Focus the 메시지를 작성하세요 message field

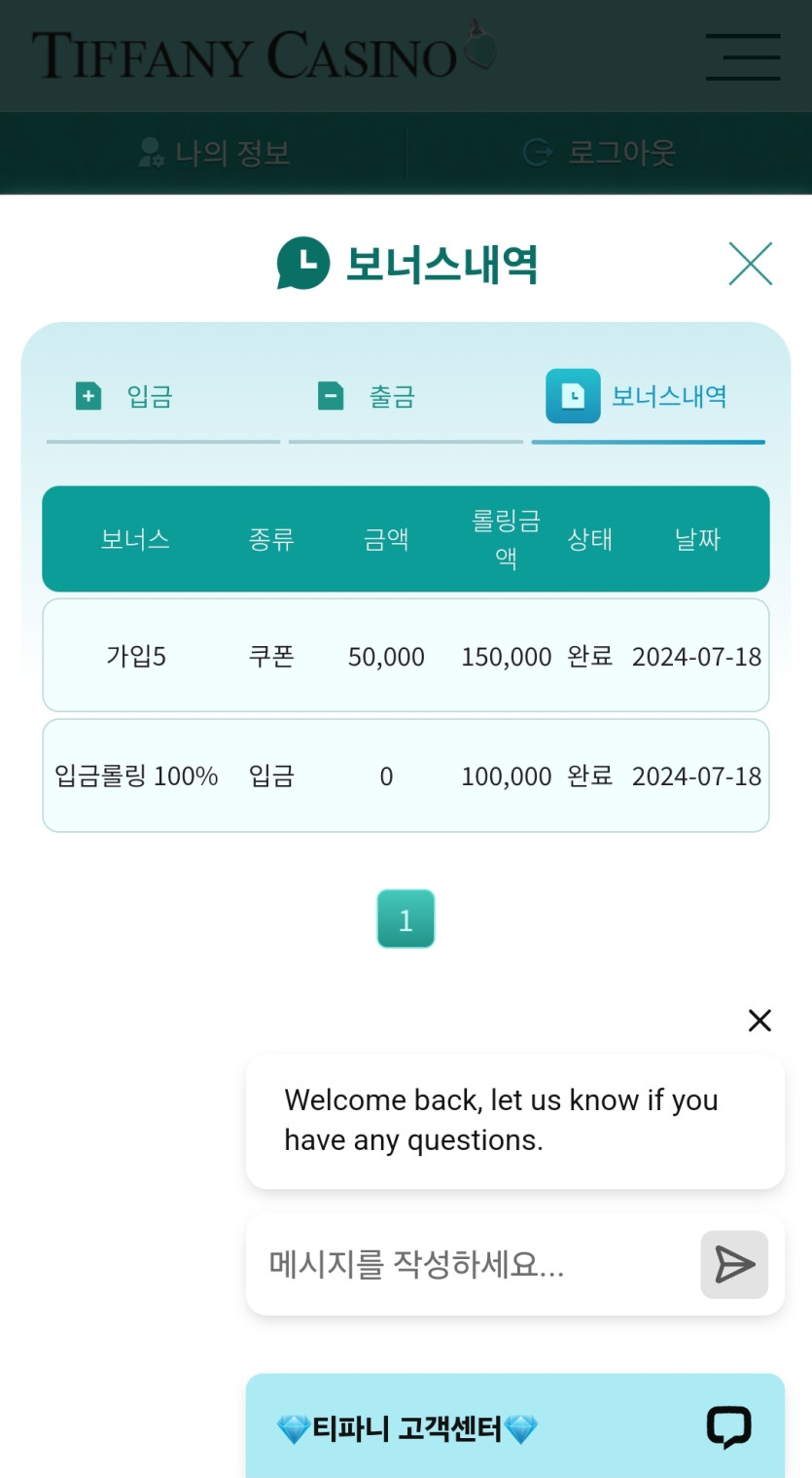(472, 1264)
